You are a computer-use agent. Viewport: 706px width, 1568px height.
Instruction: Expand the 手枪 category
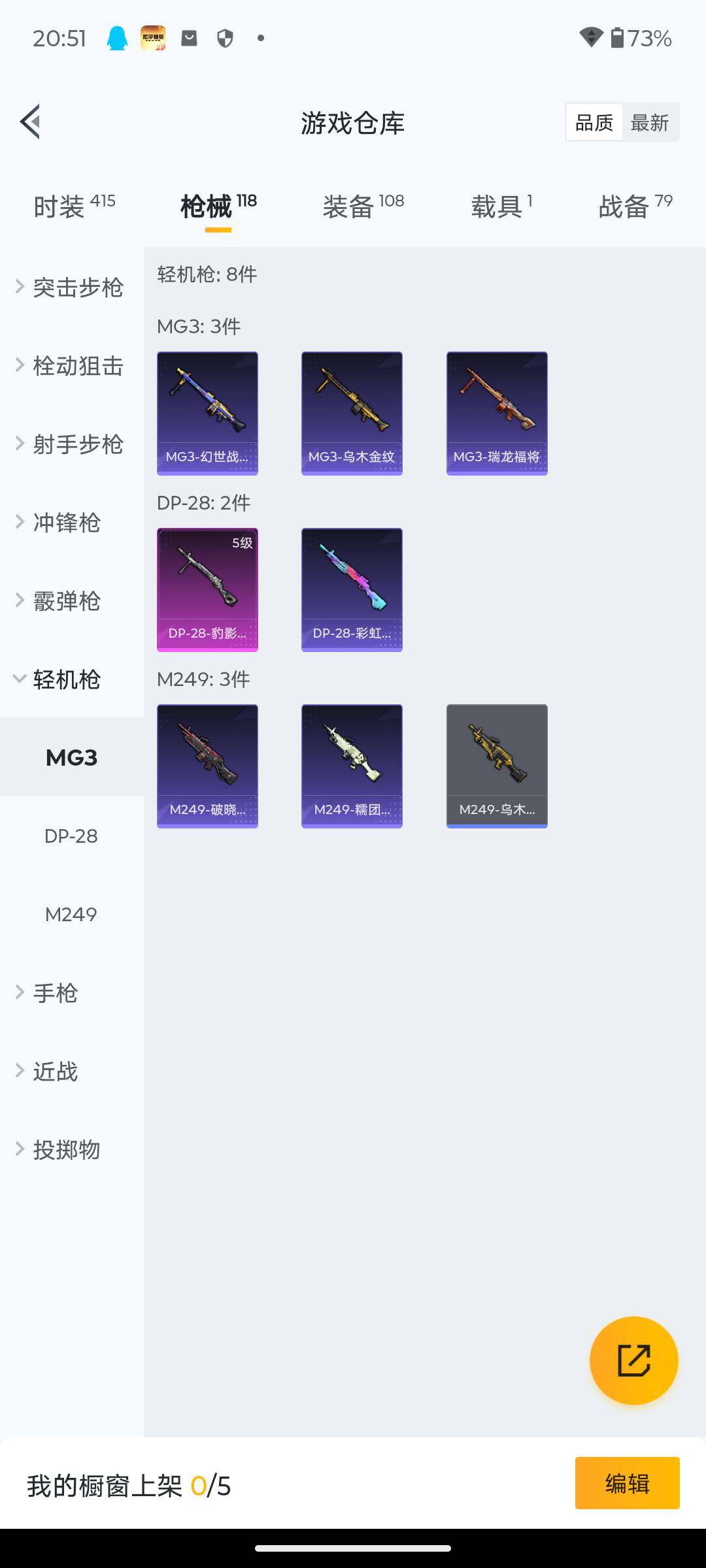click(x=56, y=992)
